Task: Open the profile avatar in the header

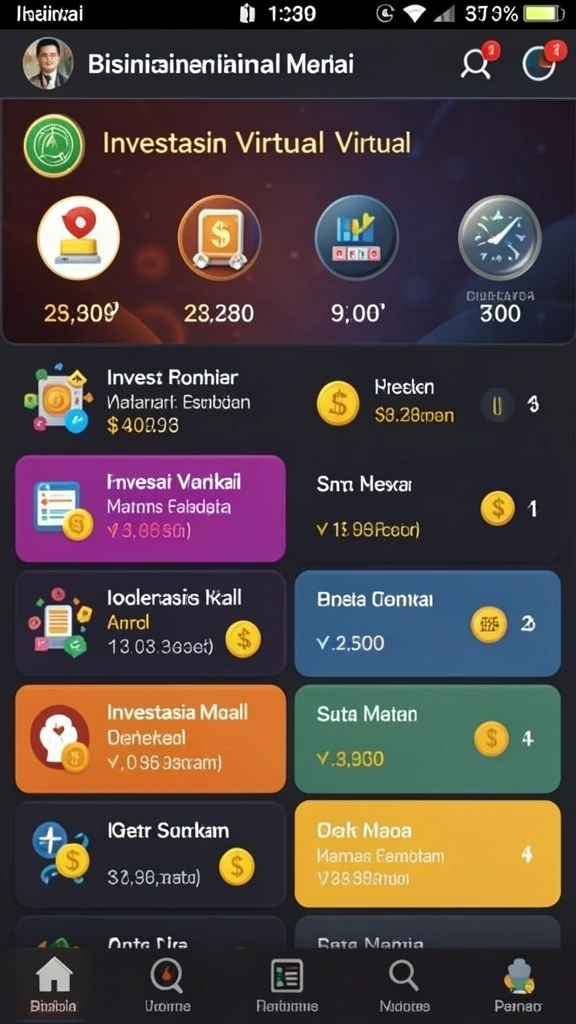Action: click(48, 63)
